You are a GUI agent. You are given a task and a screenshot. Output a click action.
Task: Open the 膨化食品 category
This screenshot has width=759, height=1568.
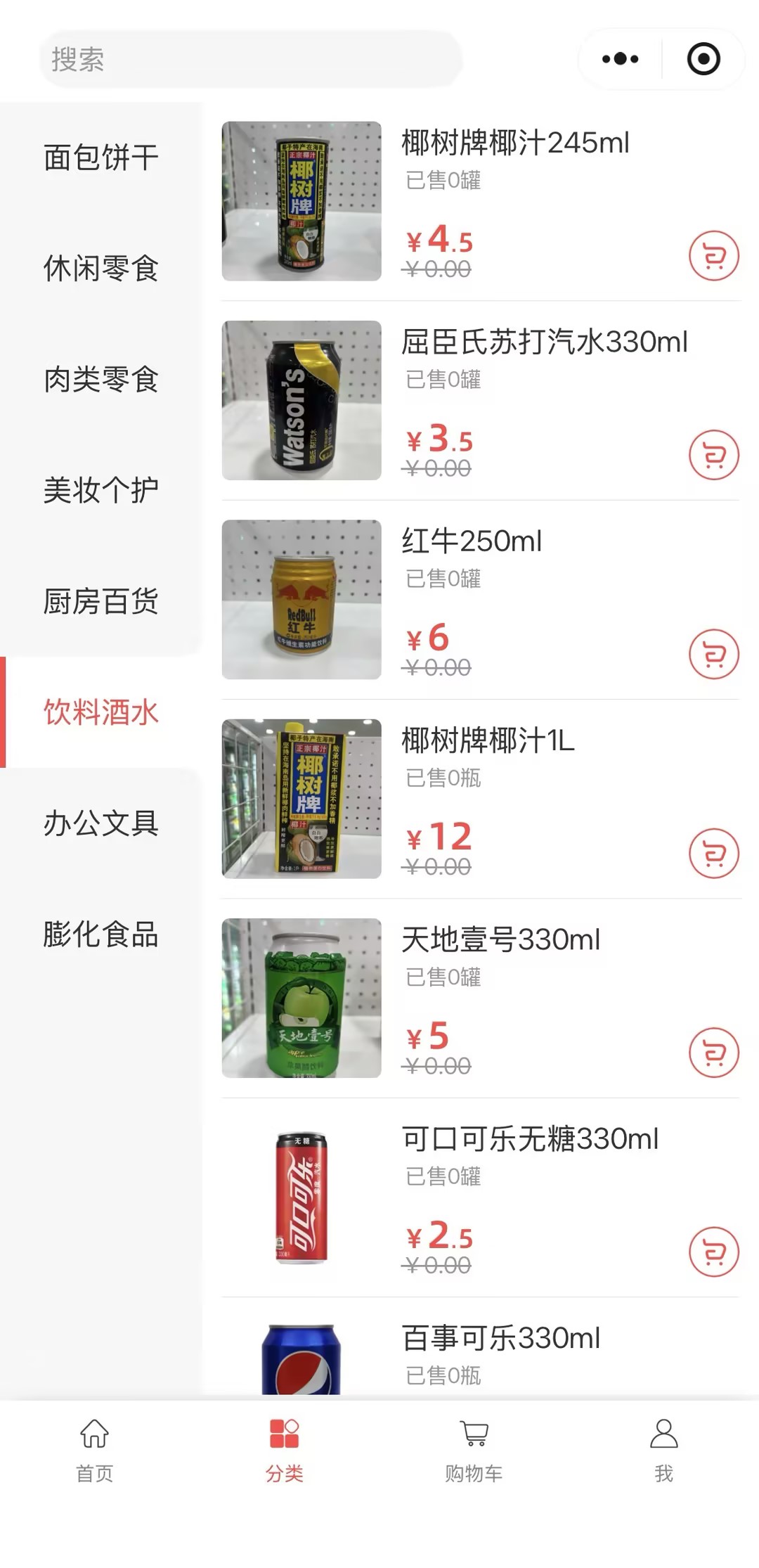101,934
